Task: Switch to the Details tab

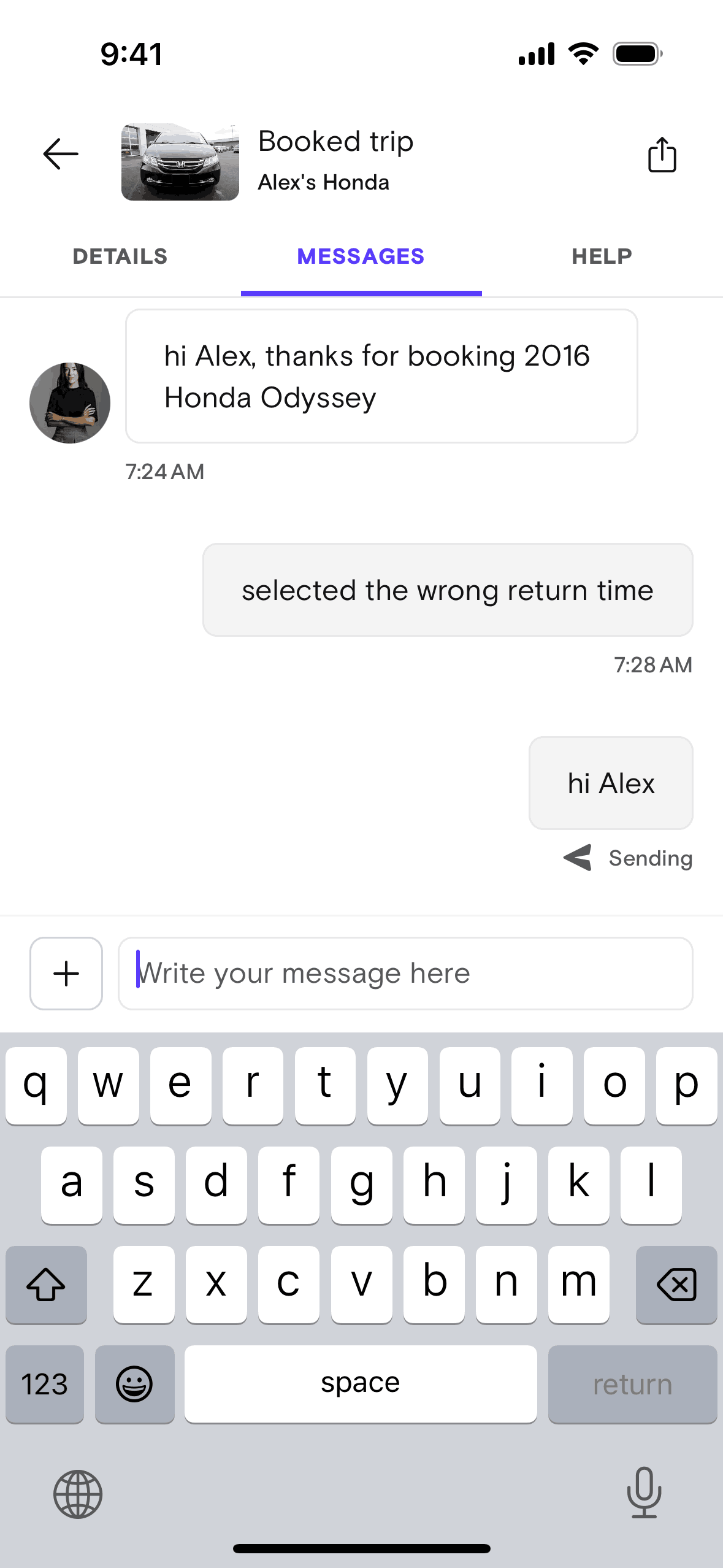Action: [x=120, y=256]
